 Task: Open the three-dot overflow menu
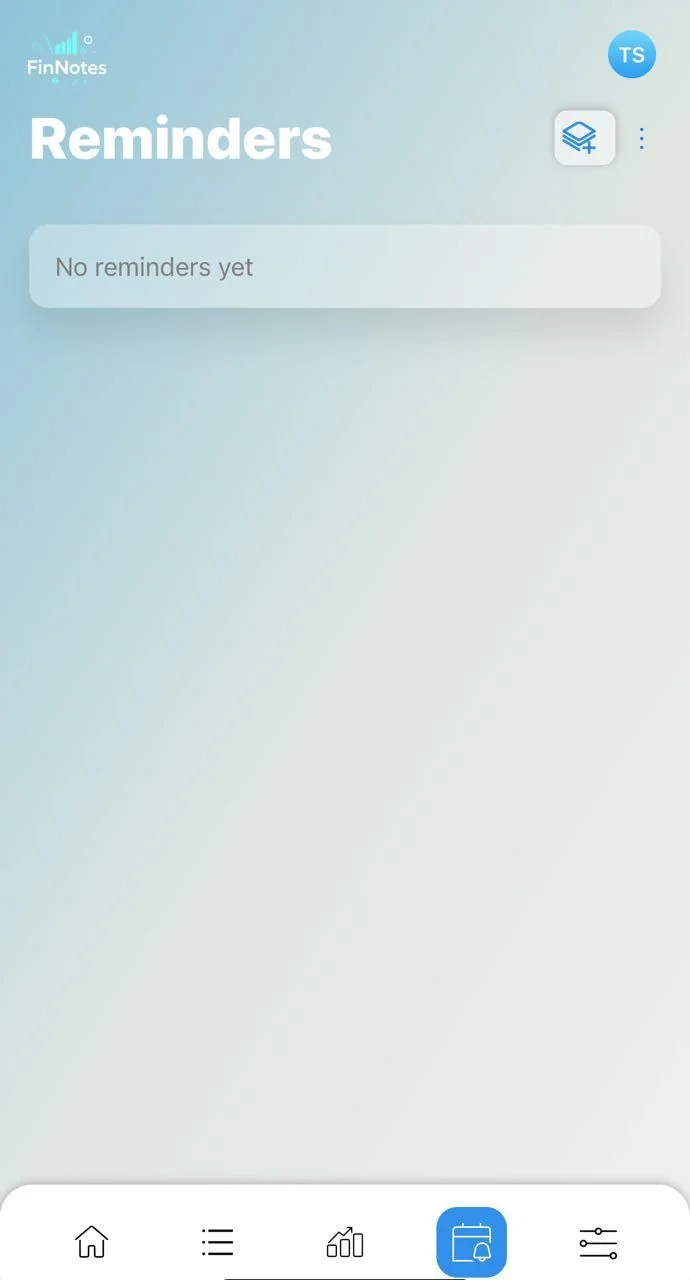[x=642, y=138]
